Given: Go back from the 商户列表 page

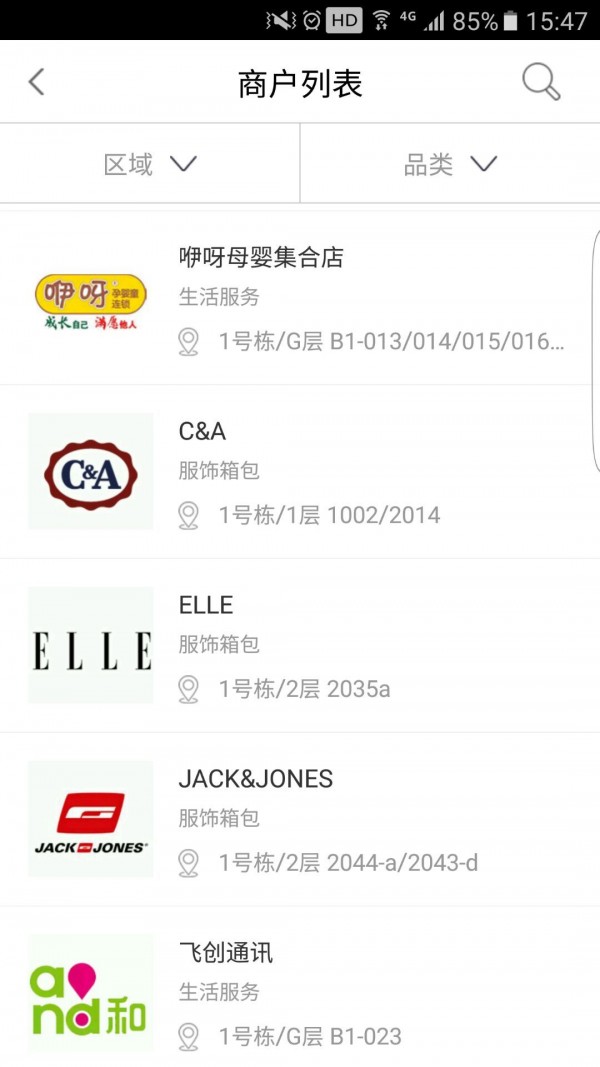Looking at the screenshot, I should click(x=37, y=82).
